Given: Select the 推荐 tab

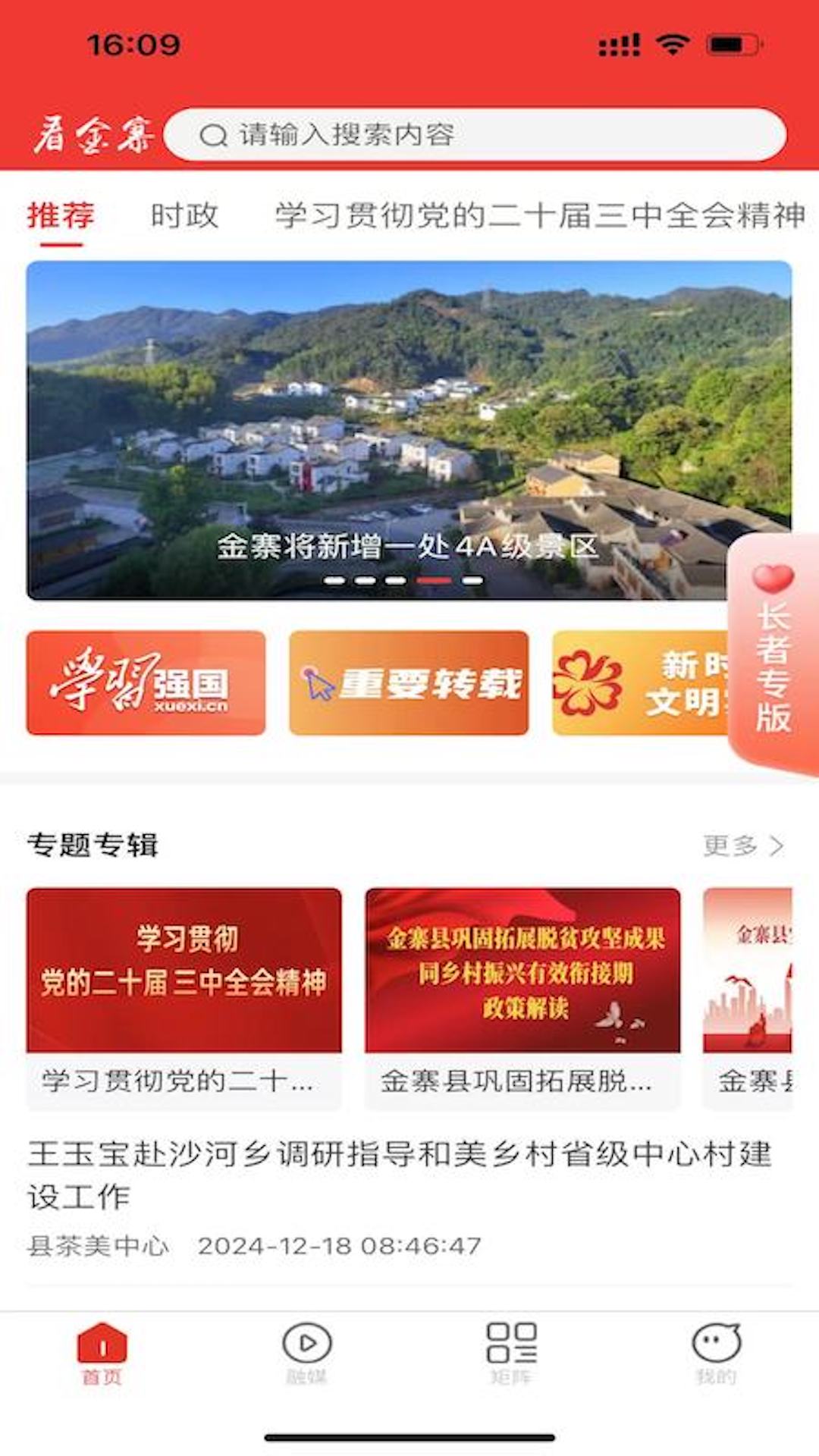Looking at the screenshot, I should click(x=61, y=215).
